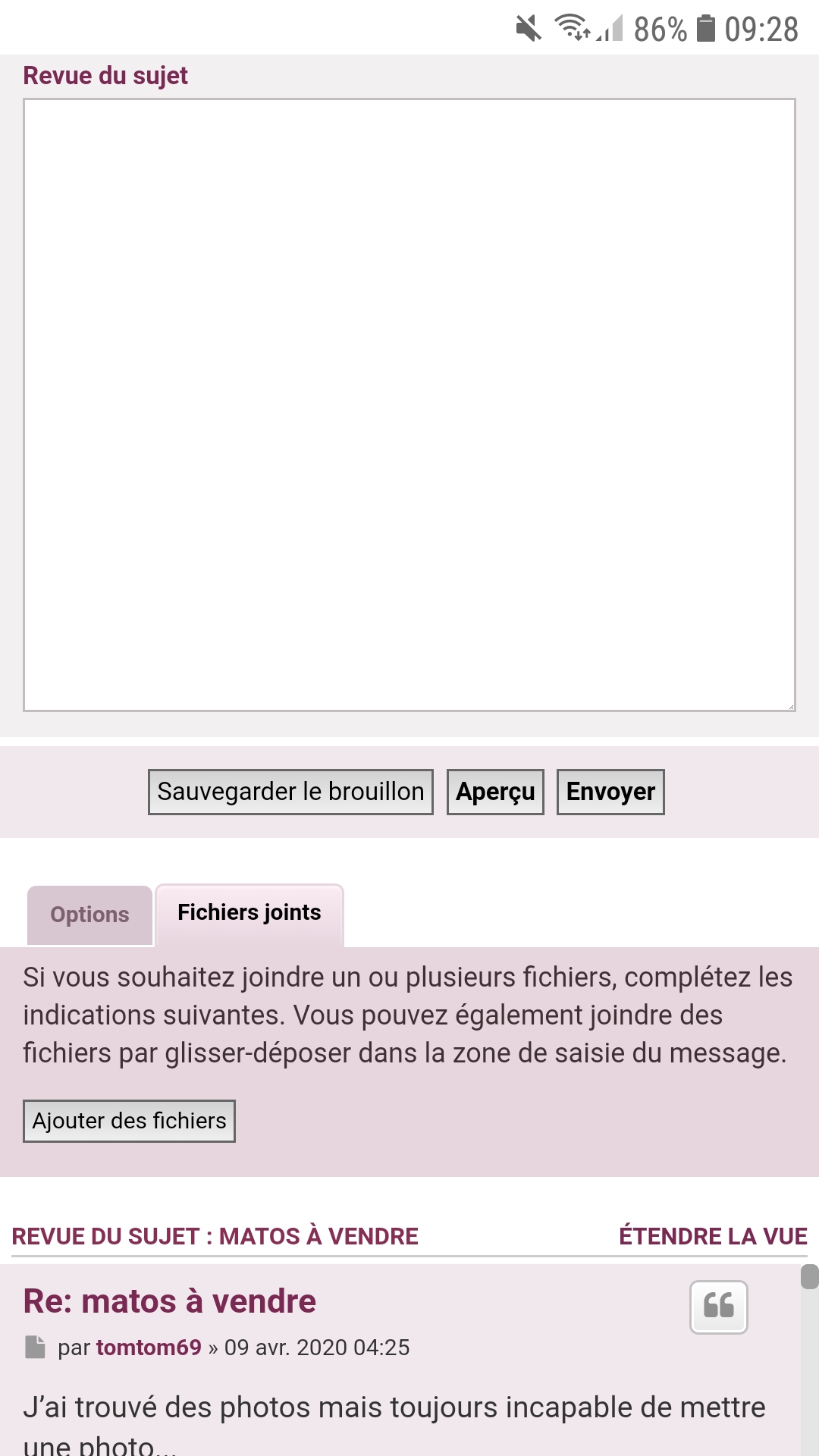The width and height of the screenshot is (819, 1456).
Task: Tap Sauvegarder le brouillon button
Action: tap(290, 792)
